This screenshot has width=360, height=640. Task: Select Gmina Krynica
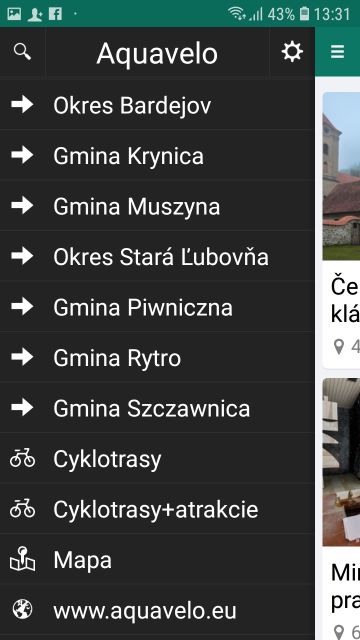coord(157,156)
